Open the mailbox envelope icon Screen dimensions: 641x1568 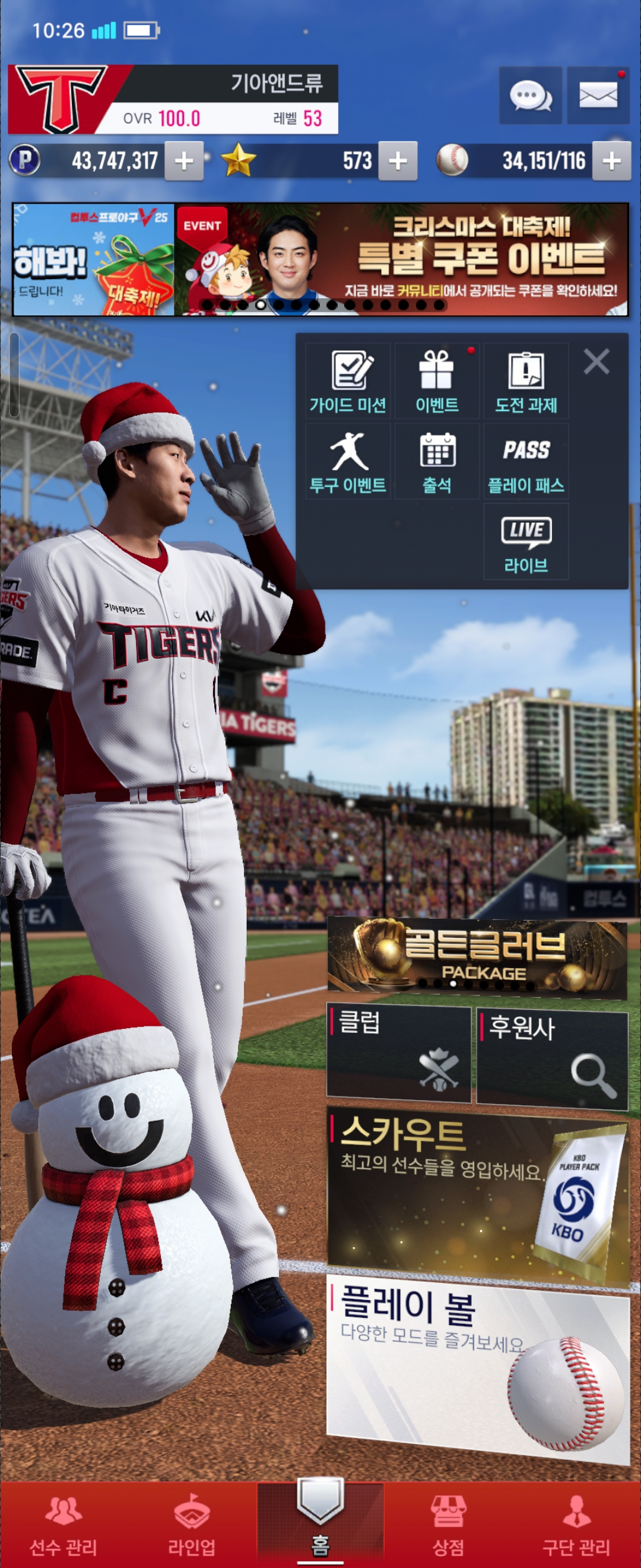pos(597,96)
